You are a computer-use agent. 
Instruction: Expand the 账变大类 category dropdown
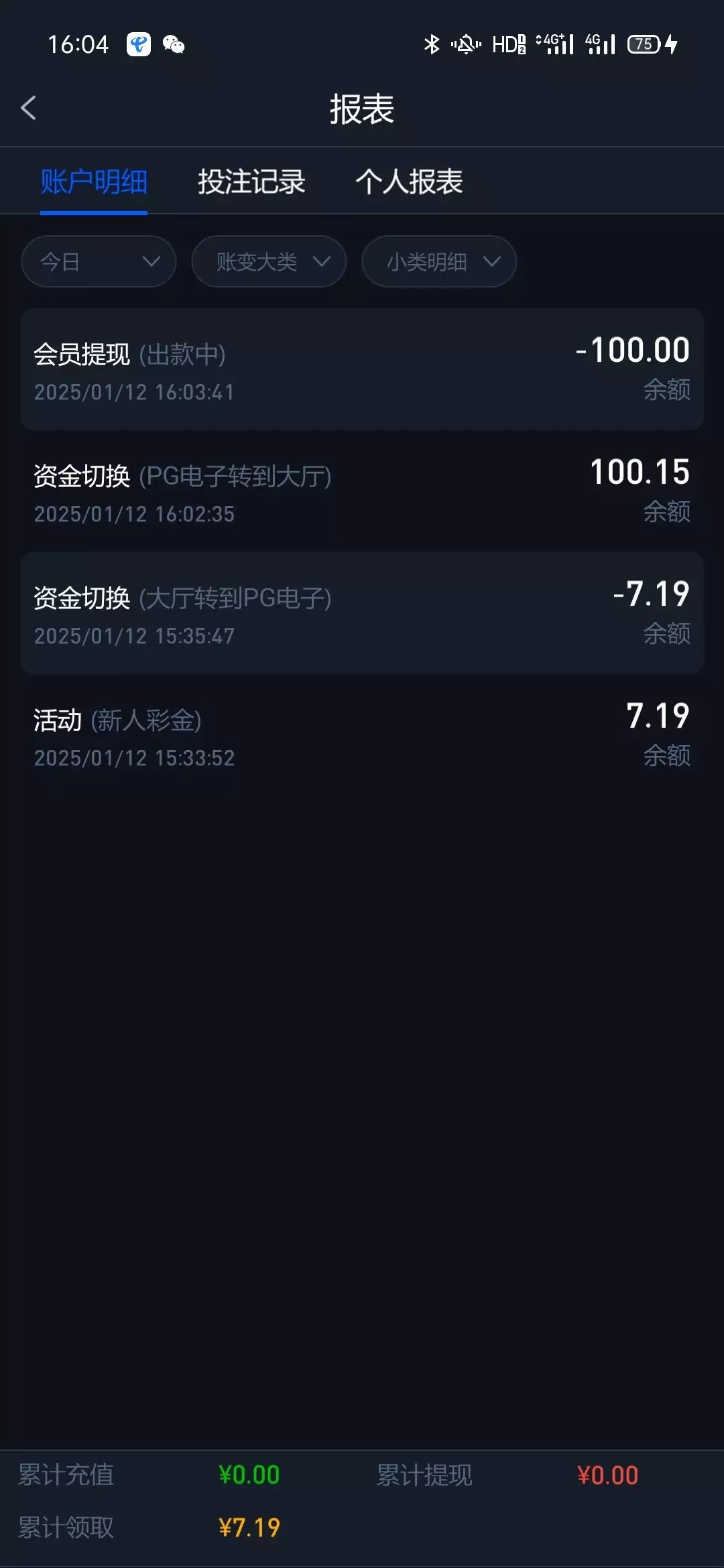click(268, 261)
